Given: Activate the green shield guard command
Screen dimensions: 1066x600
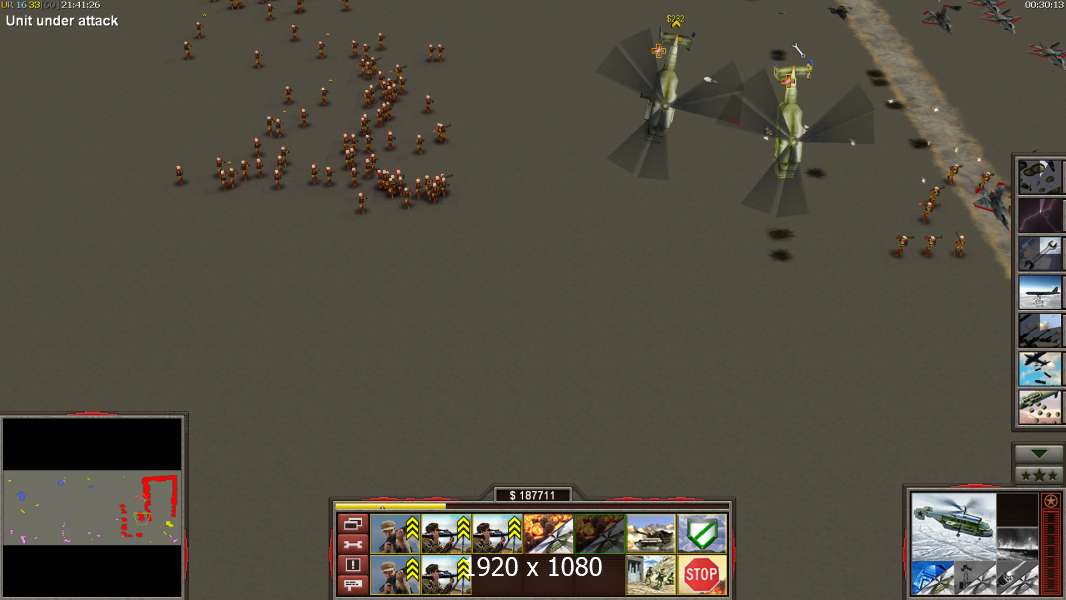Looking at the screenshot, I should point(702,533).
